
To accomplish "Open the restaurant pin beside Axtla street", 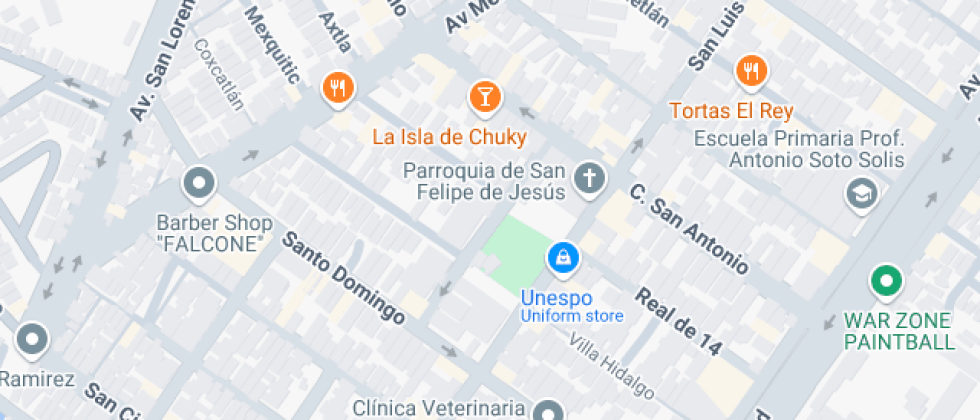I will tap(339, 88).
